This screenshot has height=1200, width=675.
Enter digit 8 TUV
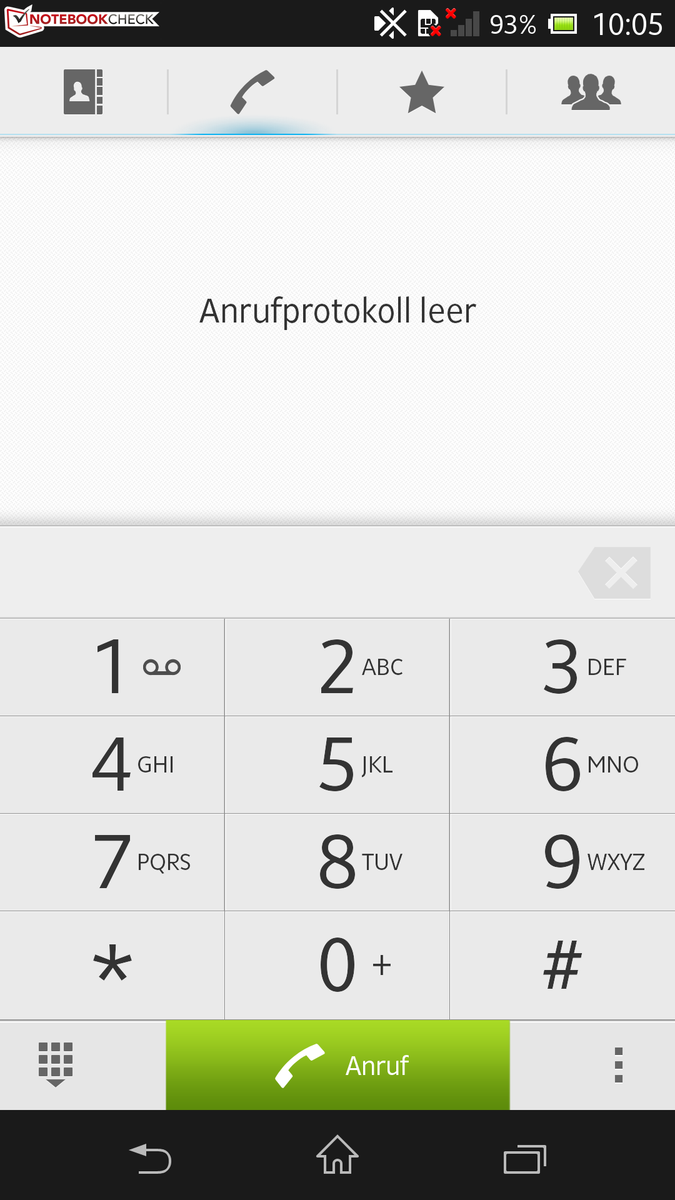tap(337, 862)
